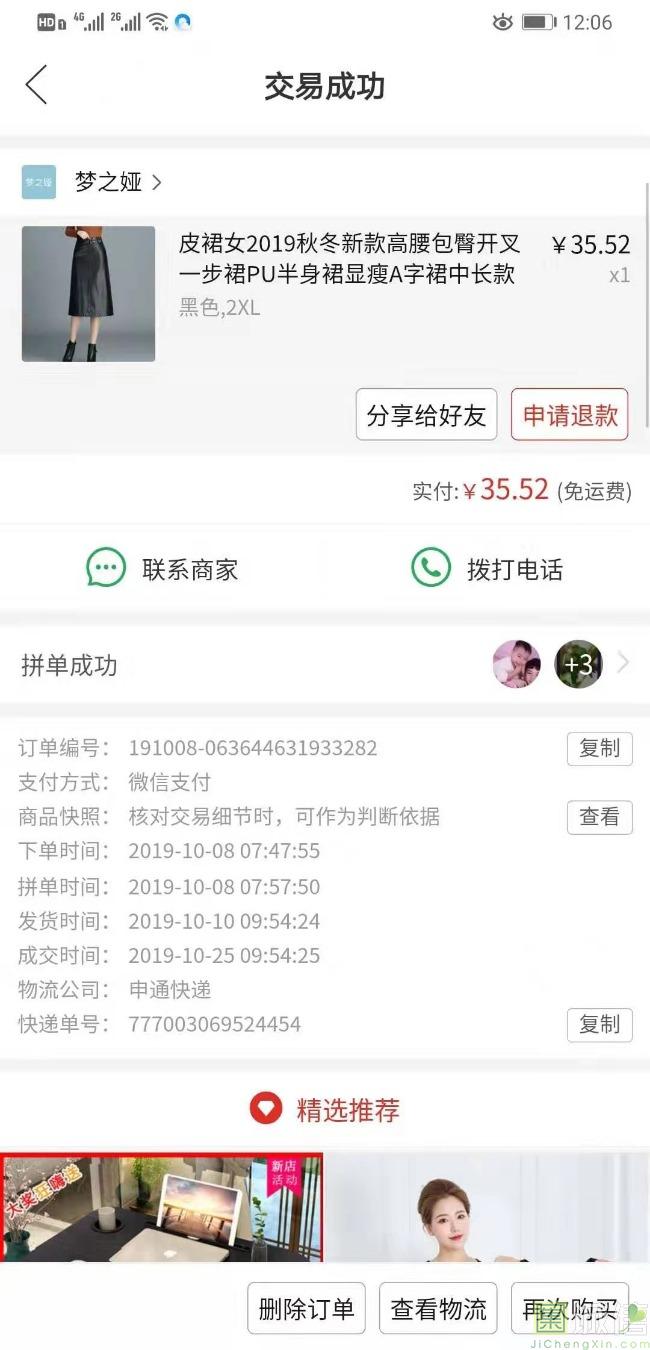This screenshot has width=650, height=1350.
Task: Buy the item again with 再次购买
Action: (x=569, y=1308)
